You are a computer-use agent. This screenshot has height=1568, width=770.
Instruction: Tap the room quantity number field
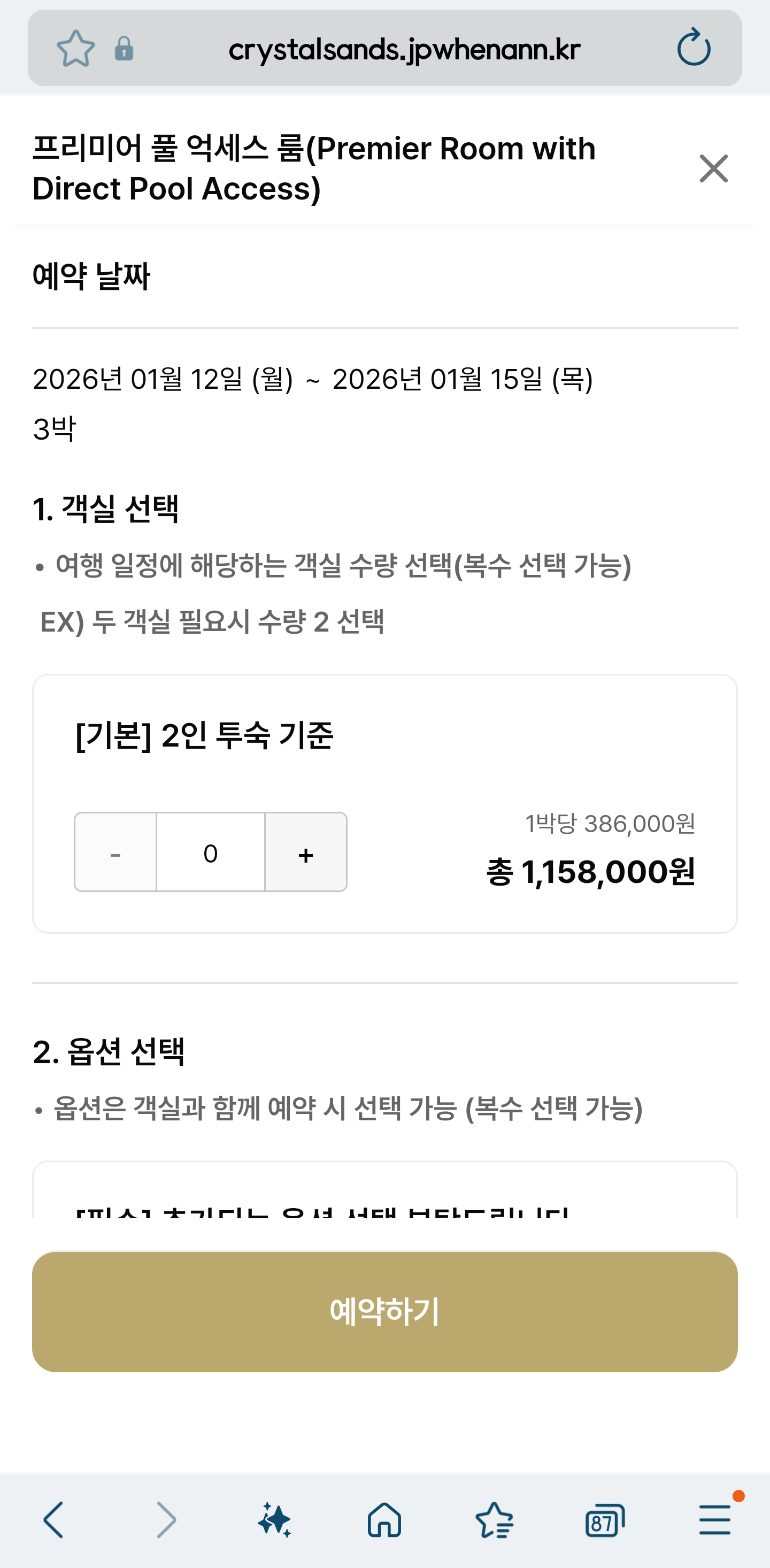point(211,852)
